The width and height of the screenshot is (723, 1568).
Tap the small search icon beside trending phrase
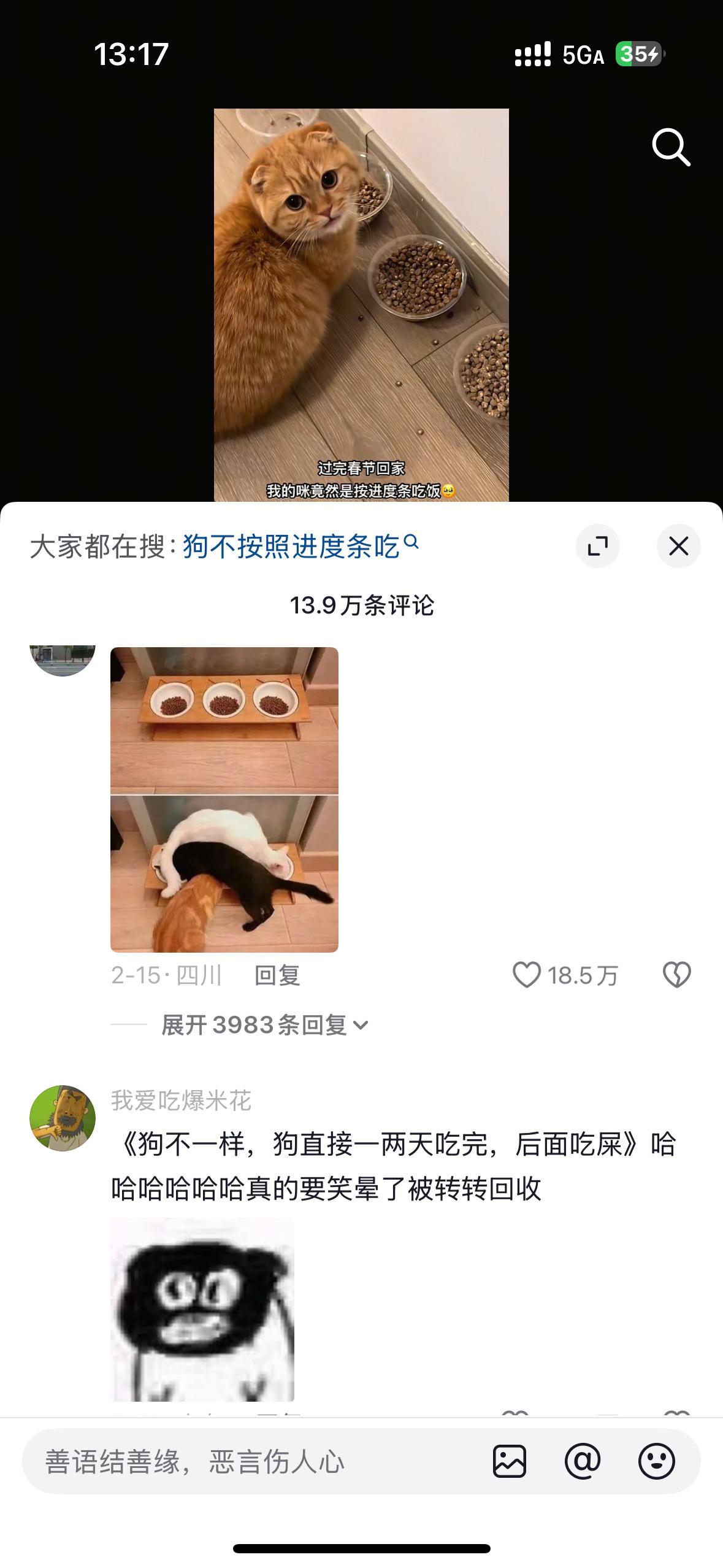[410, 543]
